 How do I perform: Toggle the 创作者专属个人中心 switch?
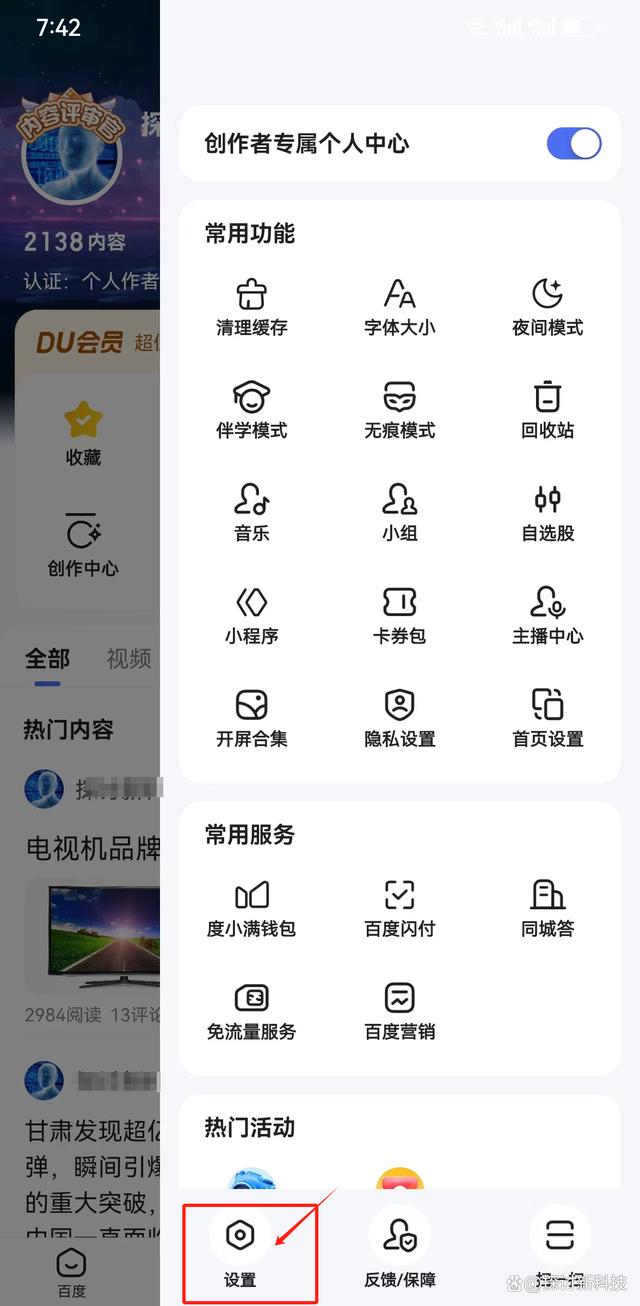[573, 144]
